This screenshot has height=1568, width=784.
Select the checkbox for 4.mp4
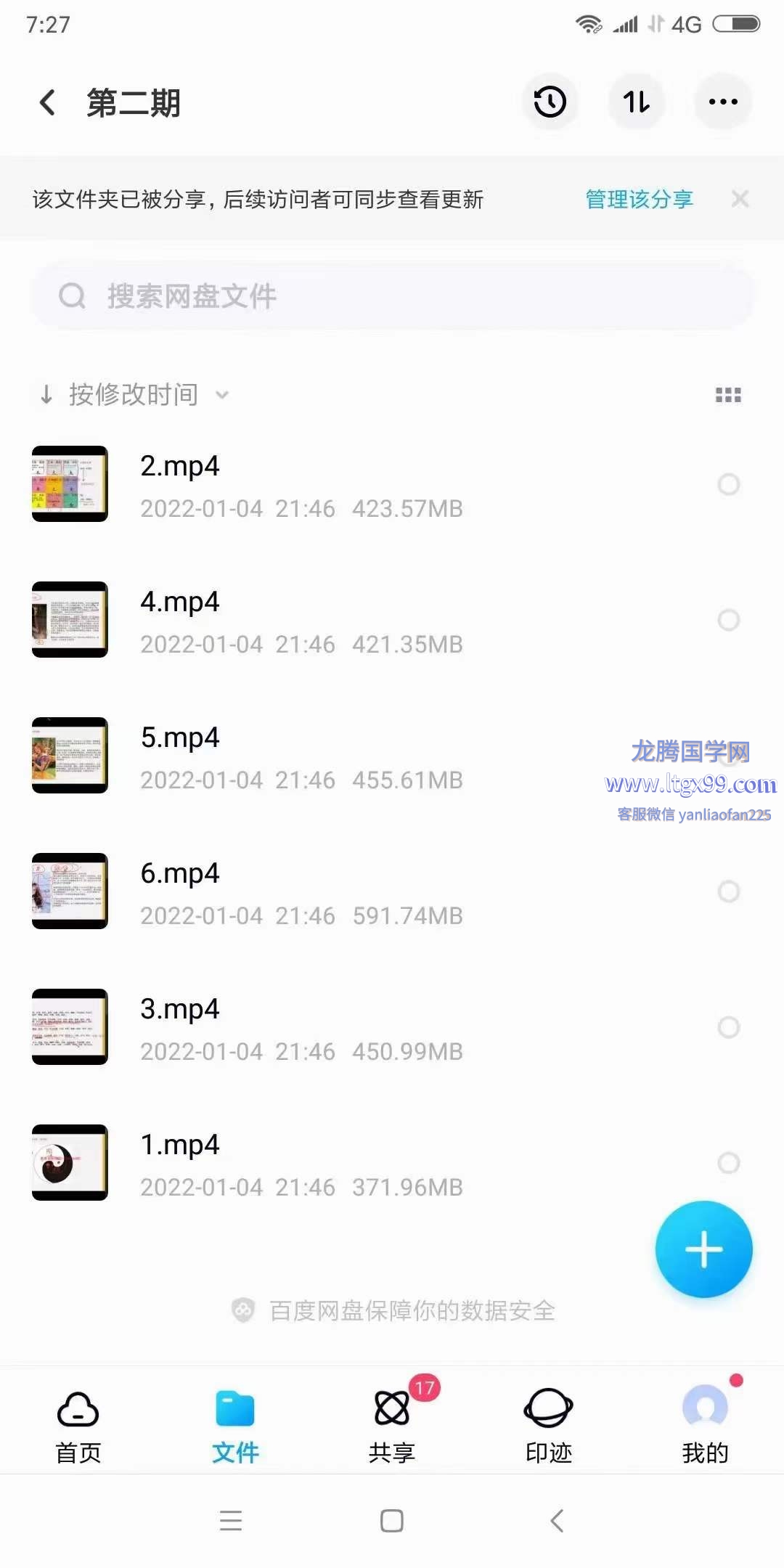tap(728, 620)
